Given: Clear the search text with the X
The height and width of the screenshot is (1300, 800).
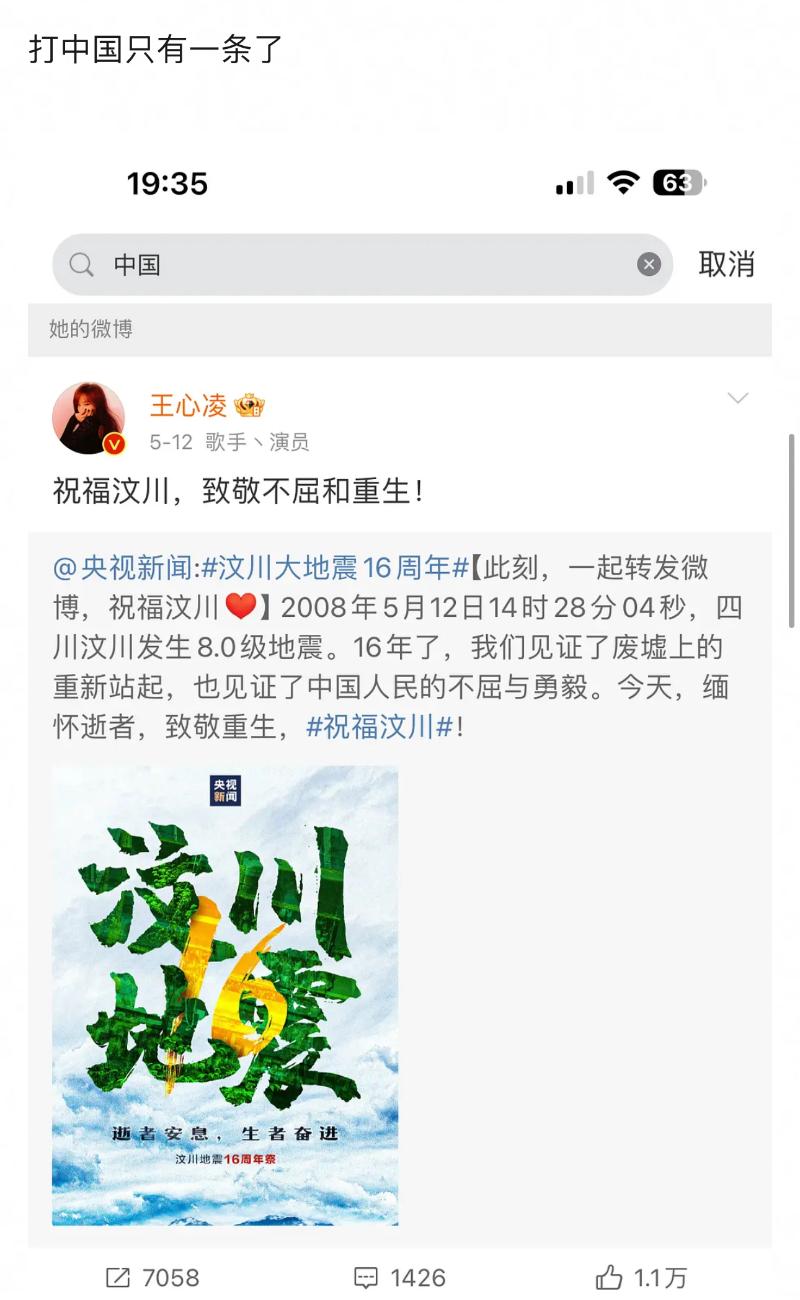Looking at the screenshot, I should tap(649, 265).
